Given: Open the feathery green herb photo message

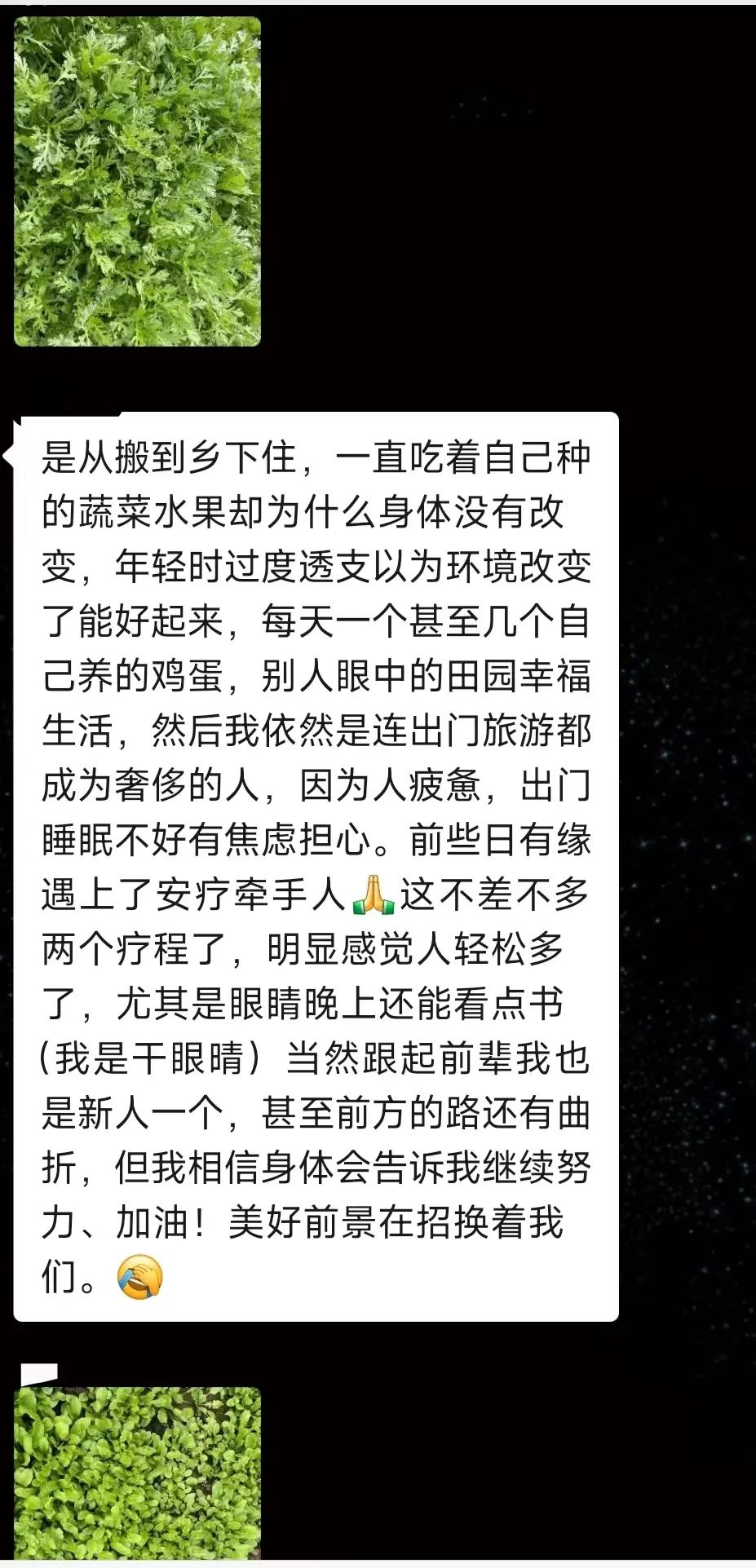Looking at the screenshot, I should [x=137, y=181].
